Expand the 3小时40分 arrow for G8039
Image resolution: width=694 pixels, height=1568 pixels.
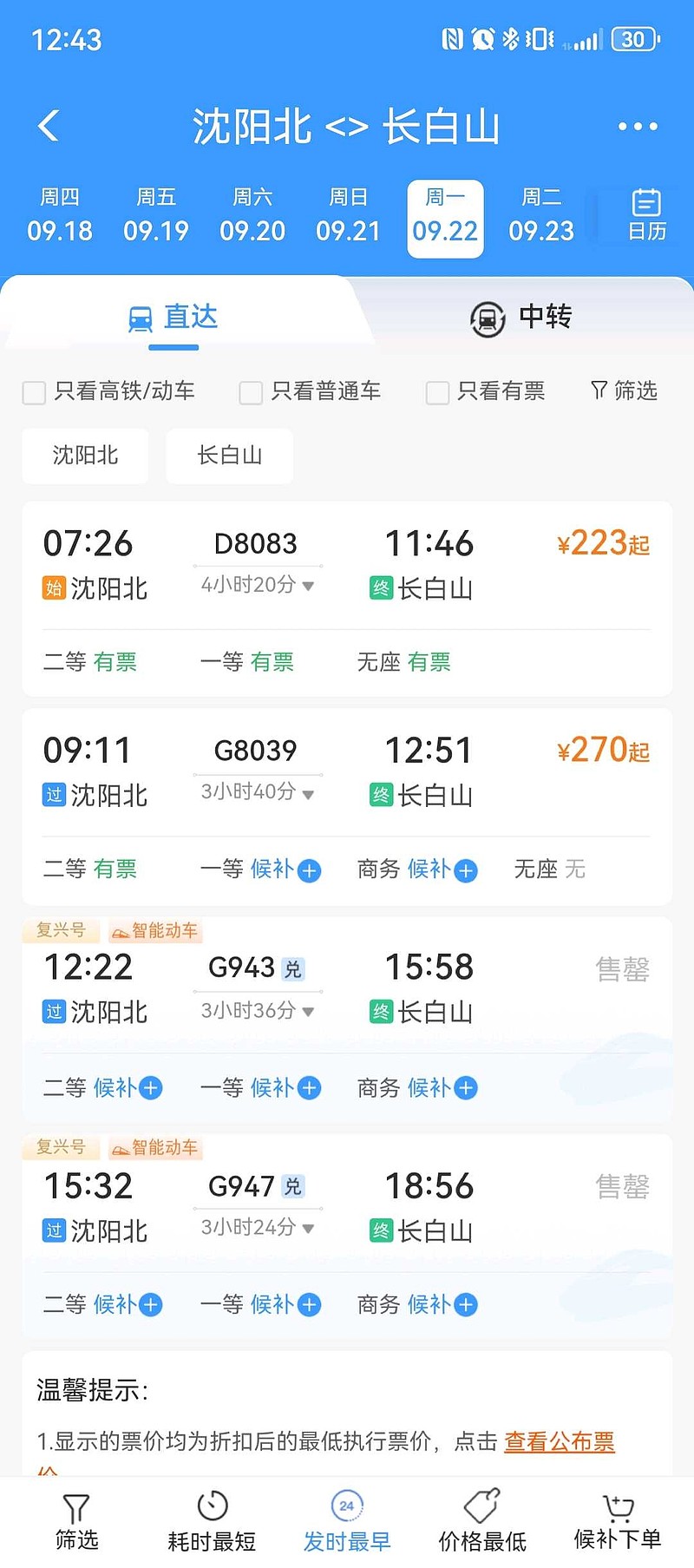(309, 792)
